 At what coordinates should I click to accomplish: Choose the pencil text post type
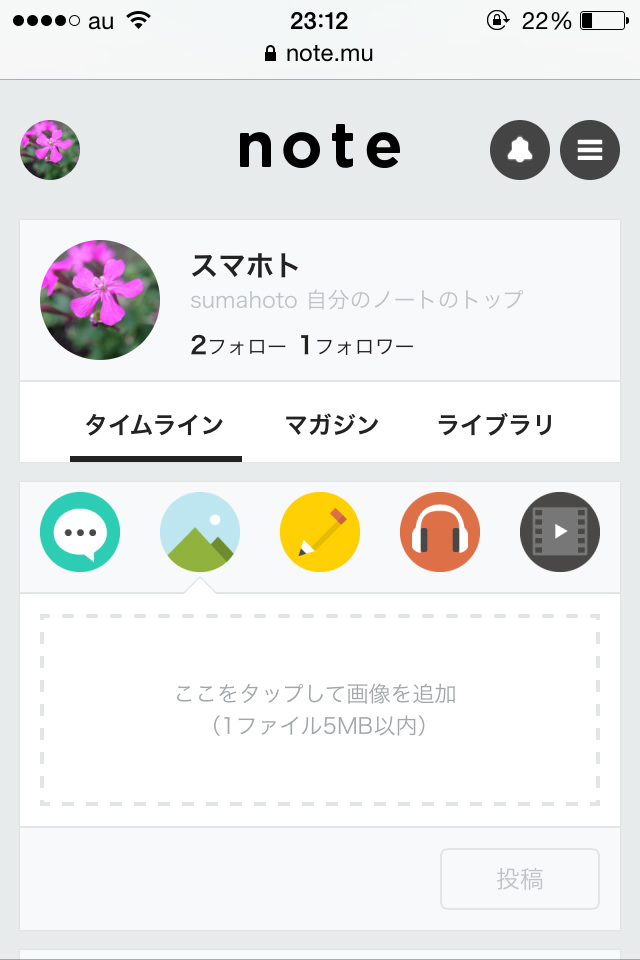click(x=320, y=532)
